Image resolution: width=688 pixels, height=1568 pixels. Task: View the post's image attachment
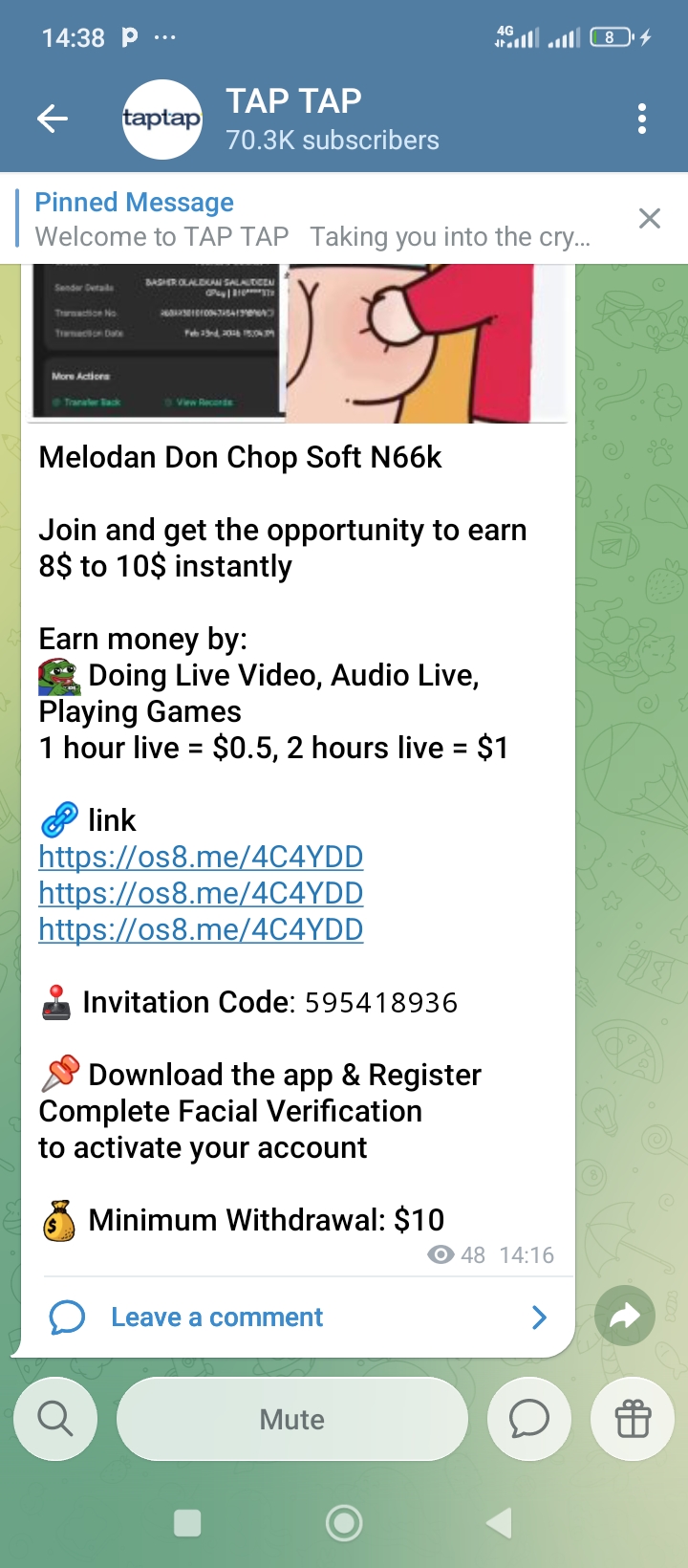[x=296, y=344]
